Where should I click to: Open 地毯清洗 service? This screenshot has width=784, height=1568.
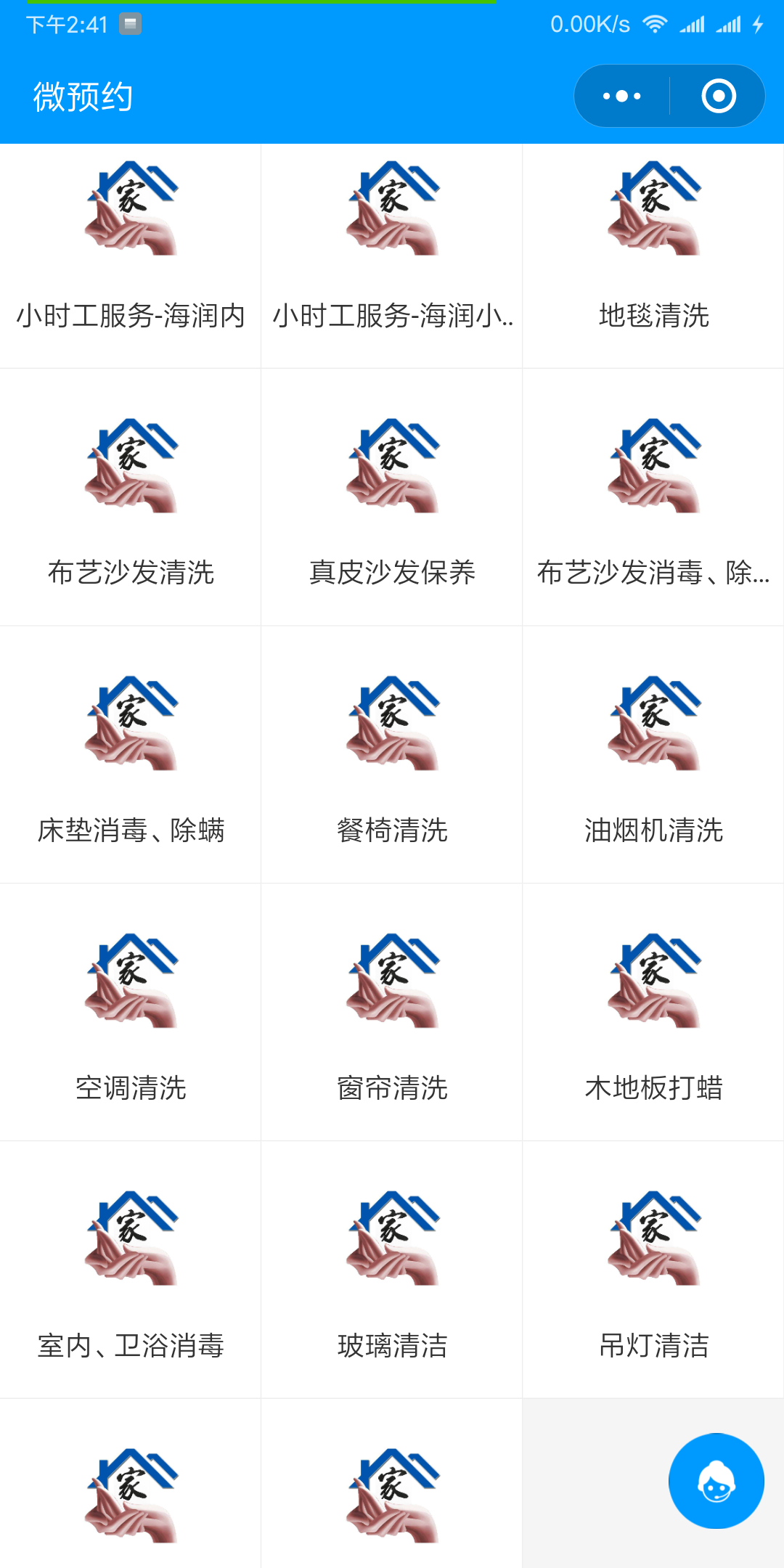(x=653, y=254)
